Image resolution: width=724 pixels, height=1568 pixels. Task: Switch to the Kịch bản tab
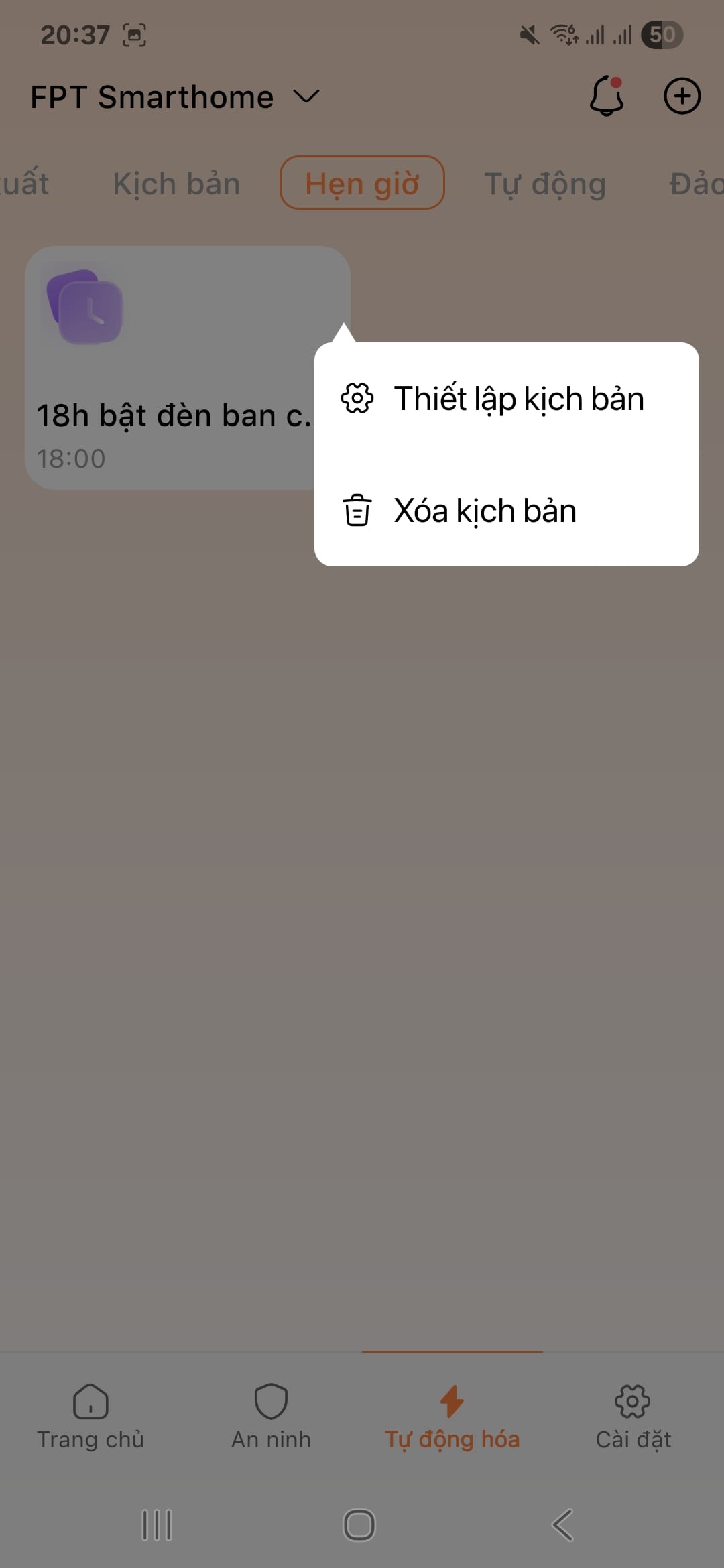[x=176, y=184]
